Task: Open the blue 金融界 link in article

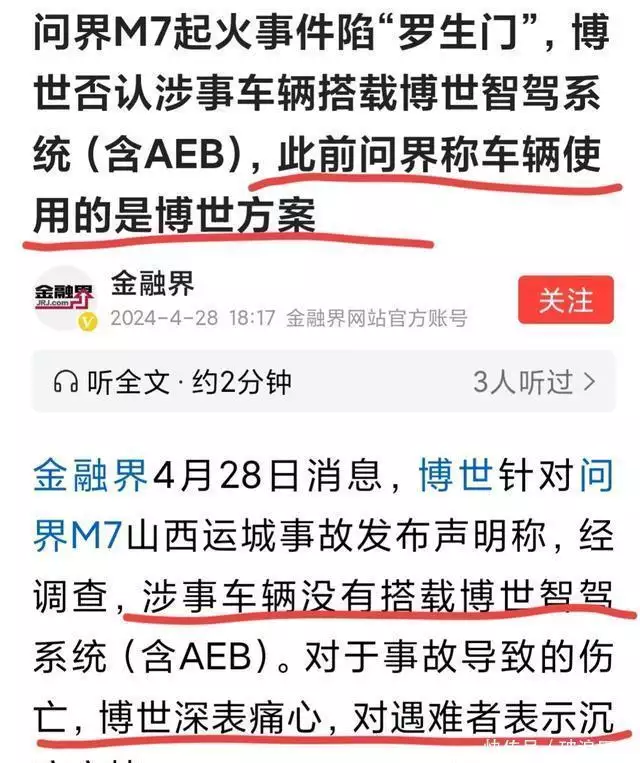Action: click(91, 473)
